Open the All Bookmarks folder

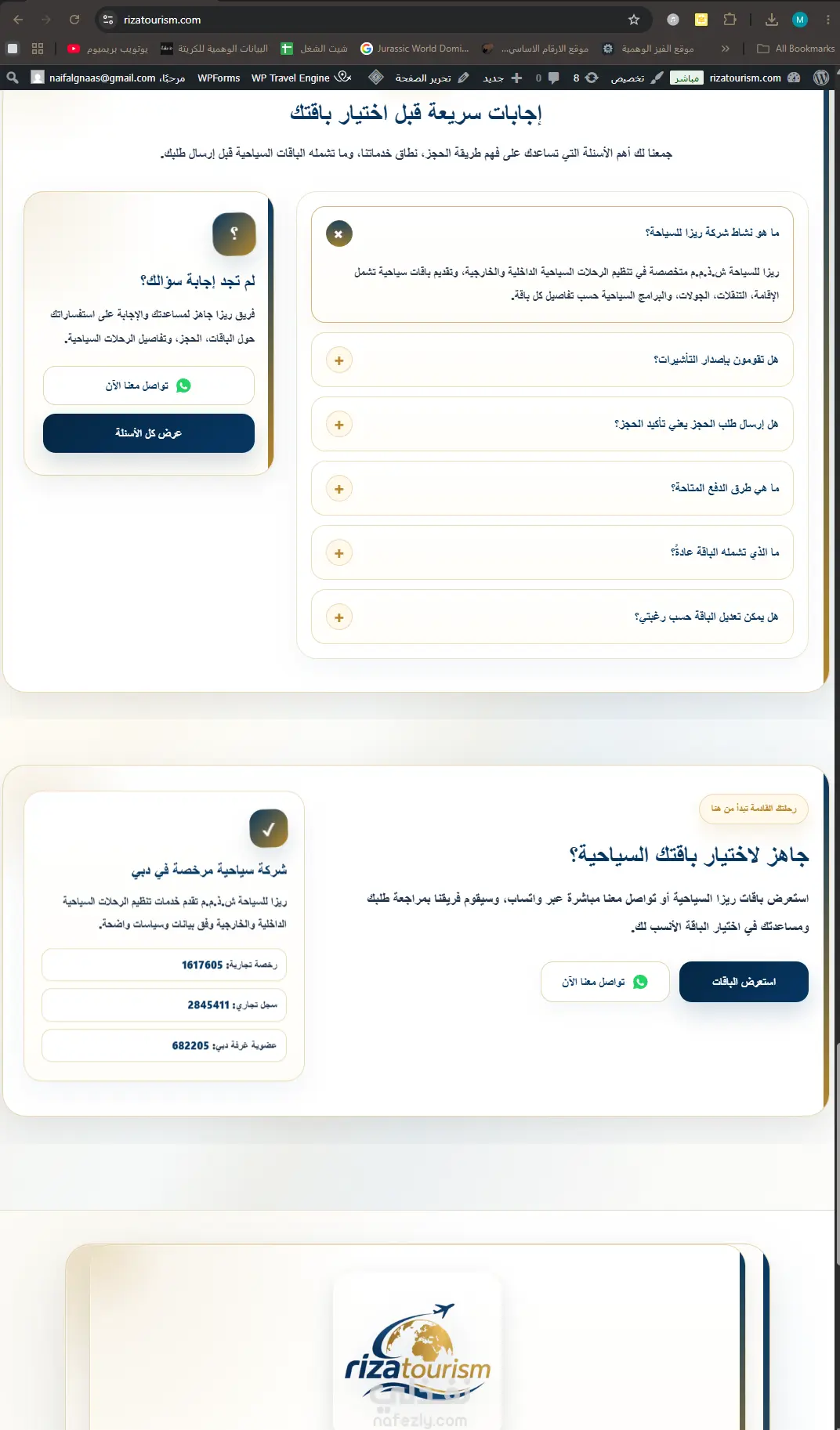pos(796,49)
